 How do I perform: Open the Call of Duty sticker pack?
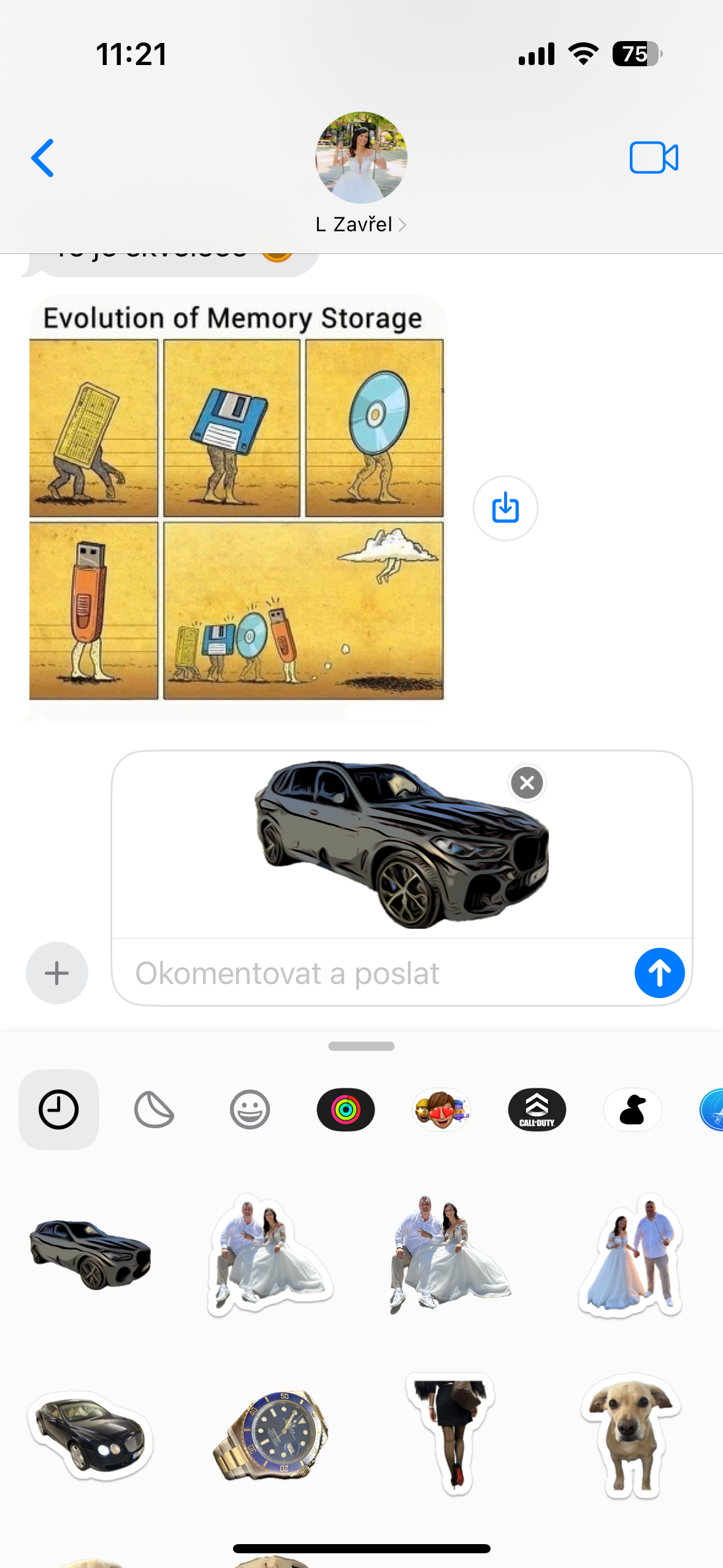[537, 1109]
